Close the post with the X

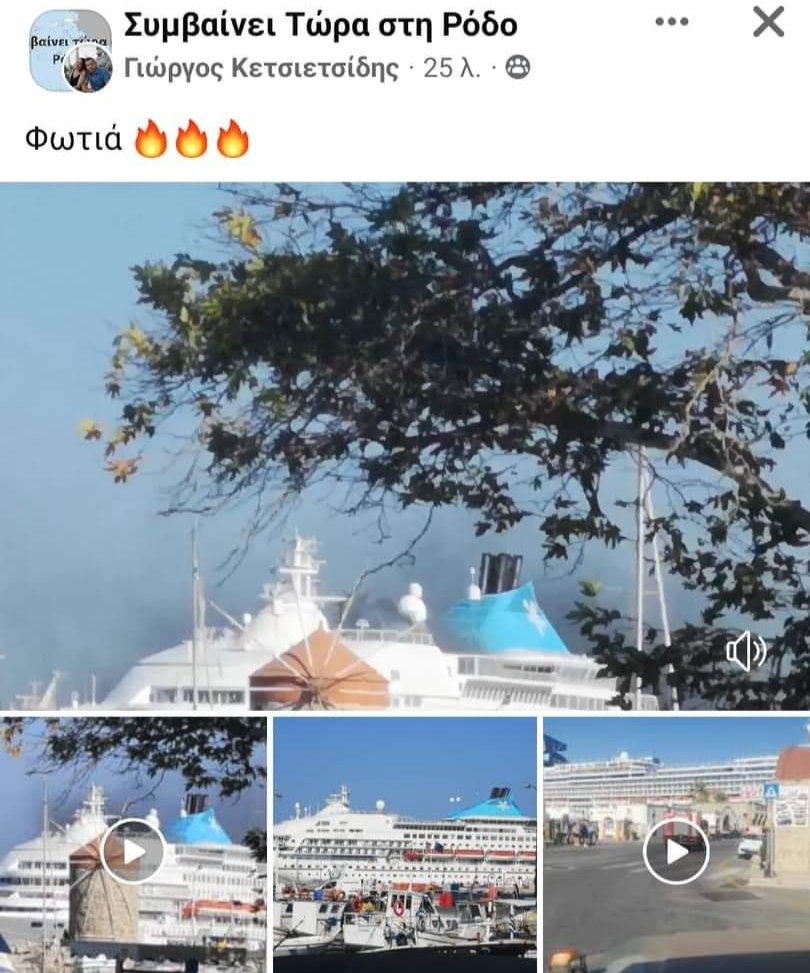(768, 22)
